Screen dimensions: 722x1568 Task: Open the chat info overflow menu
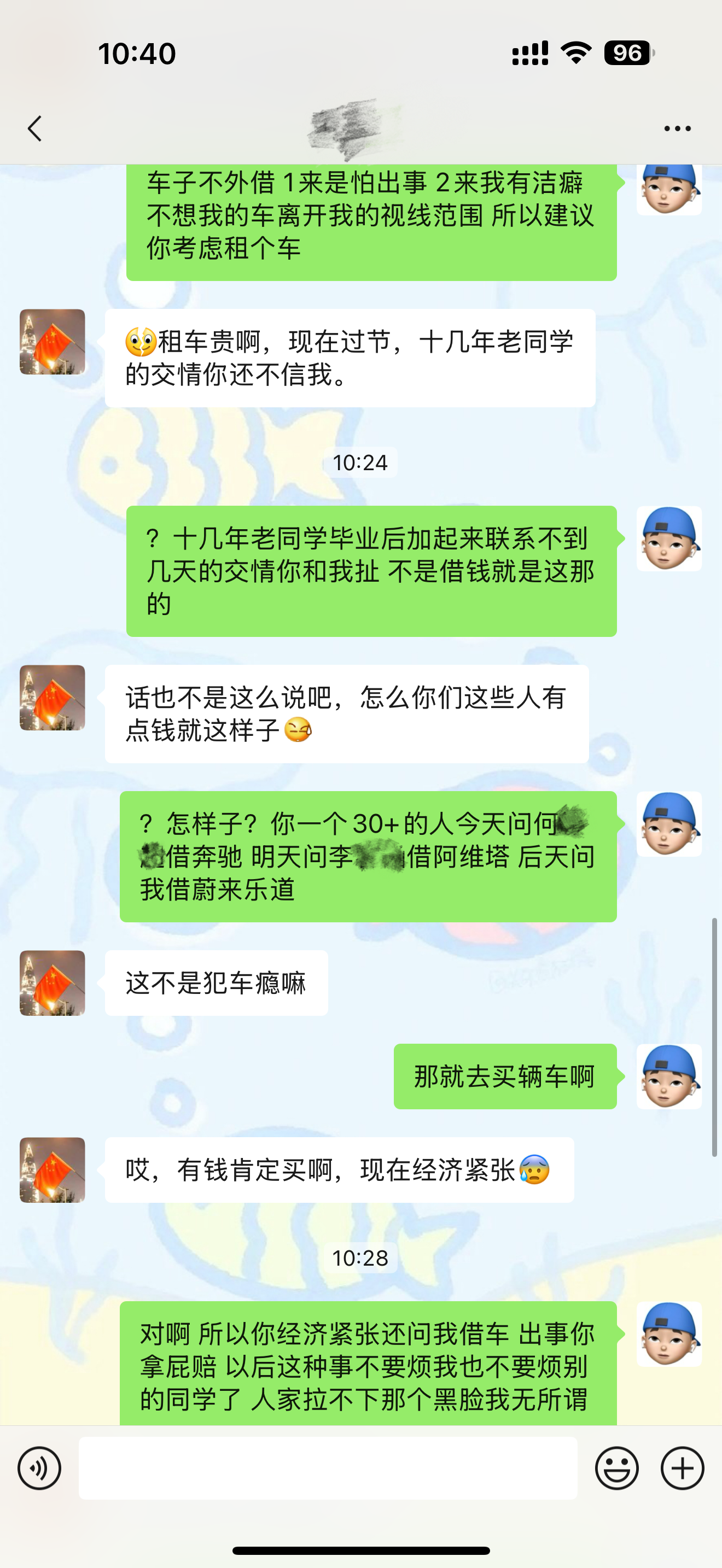(677, 128)
